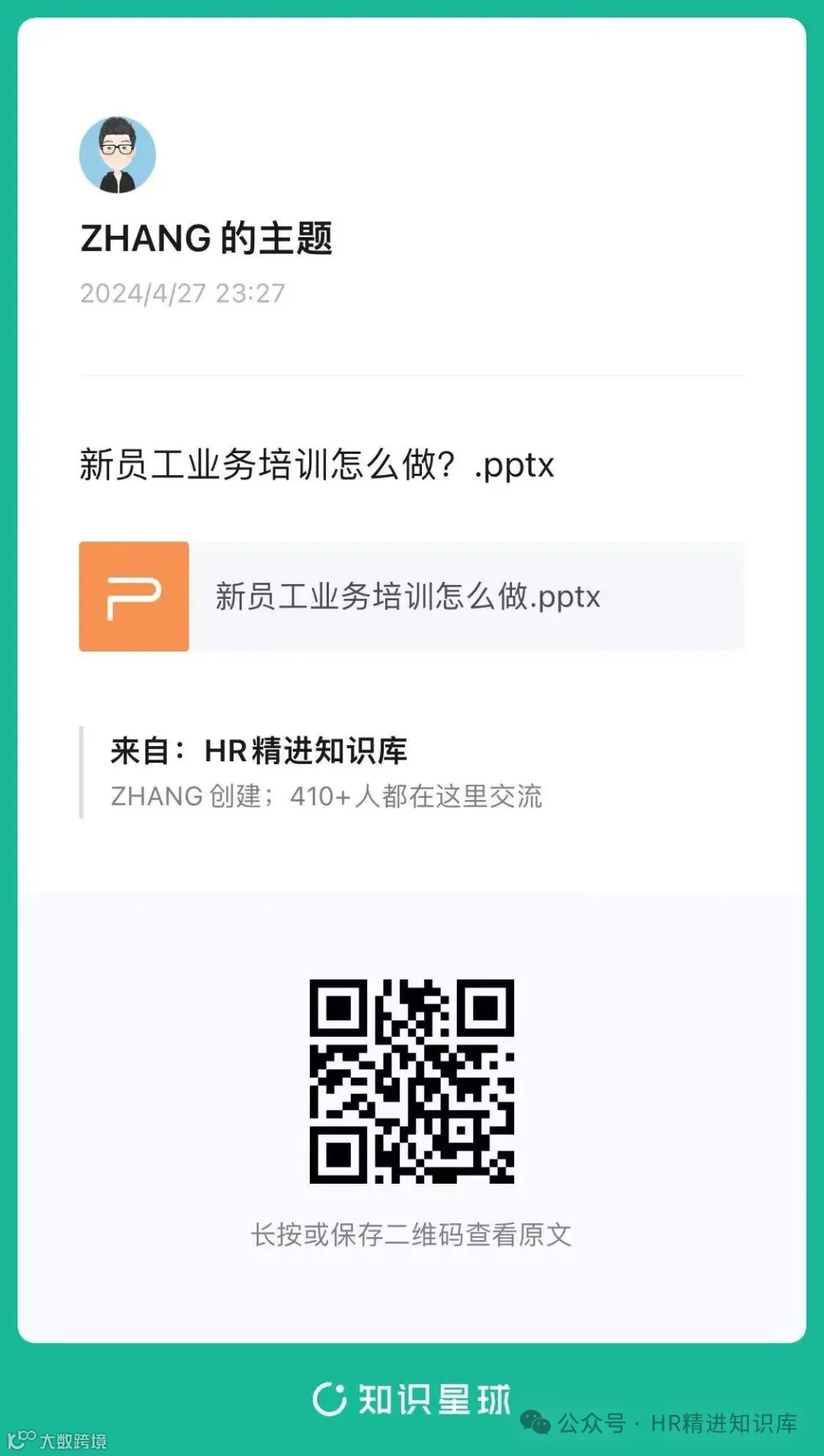This screenshot has height=1456, width=824.
Task: Select the timestamp 2024/4/27 23:27
Action: (182, 291)
